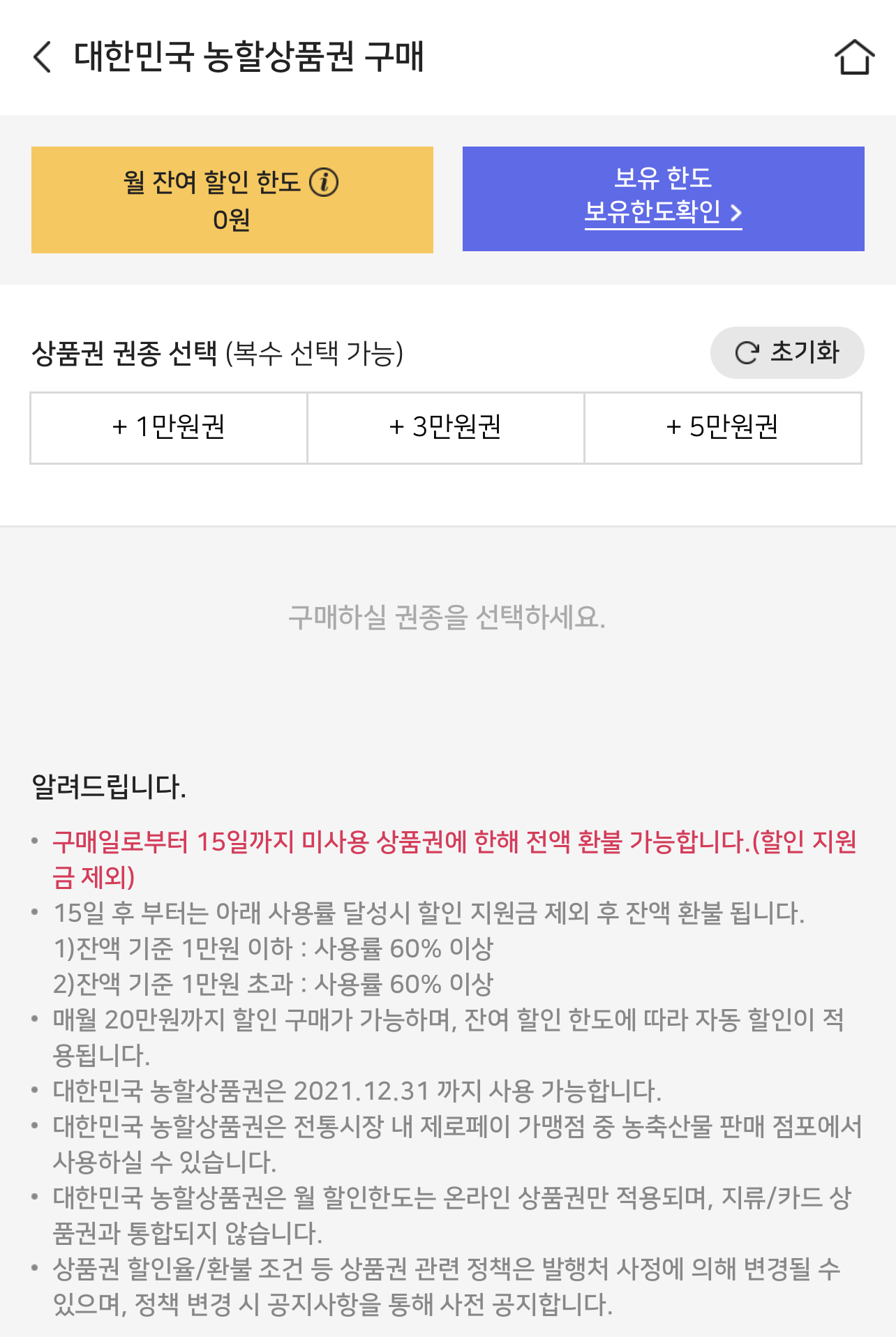
Task: Add a 5만원권 voucher
Action: pos(722,427)
